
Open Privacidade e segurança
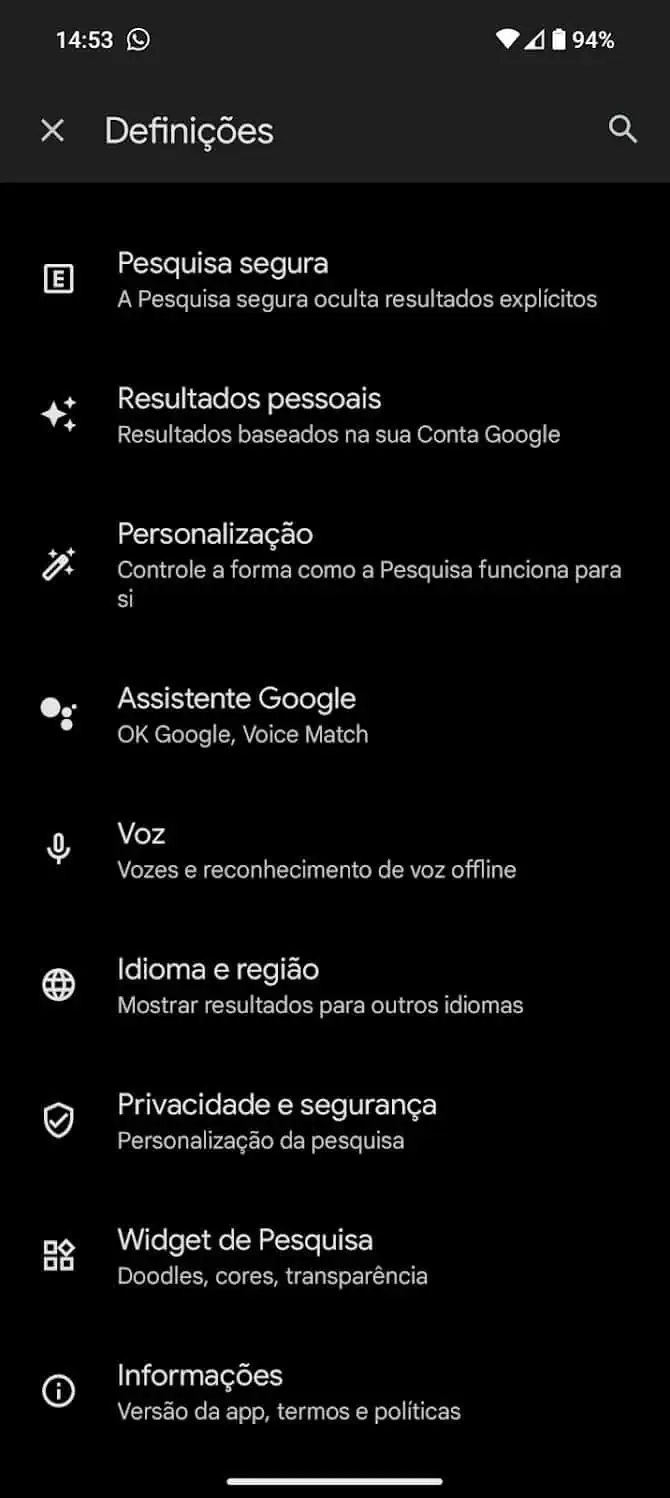tap(335, 1121)
